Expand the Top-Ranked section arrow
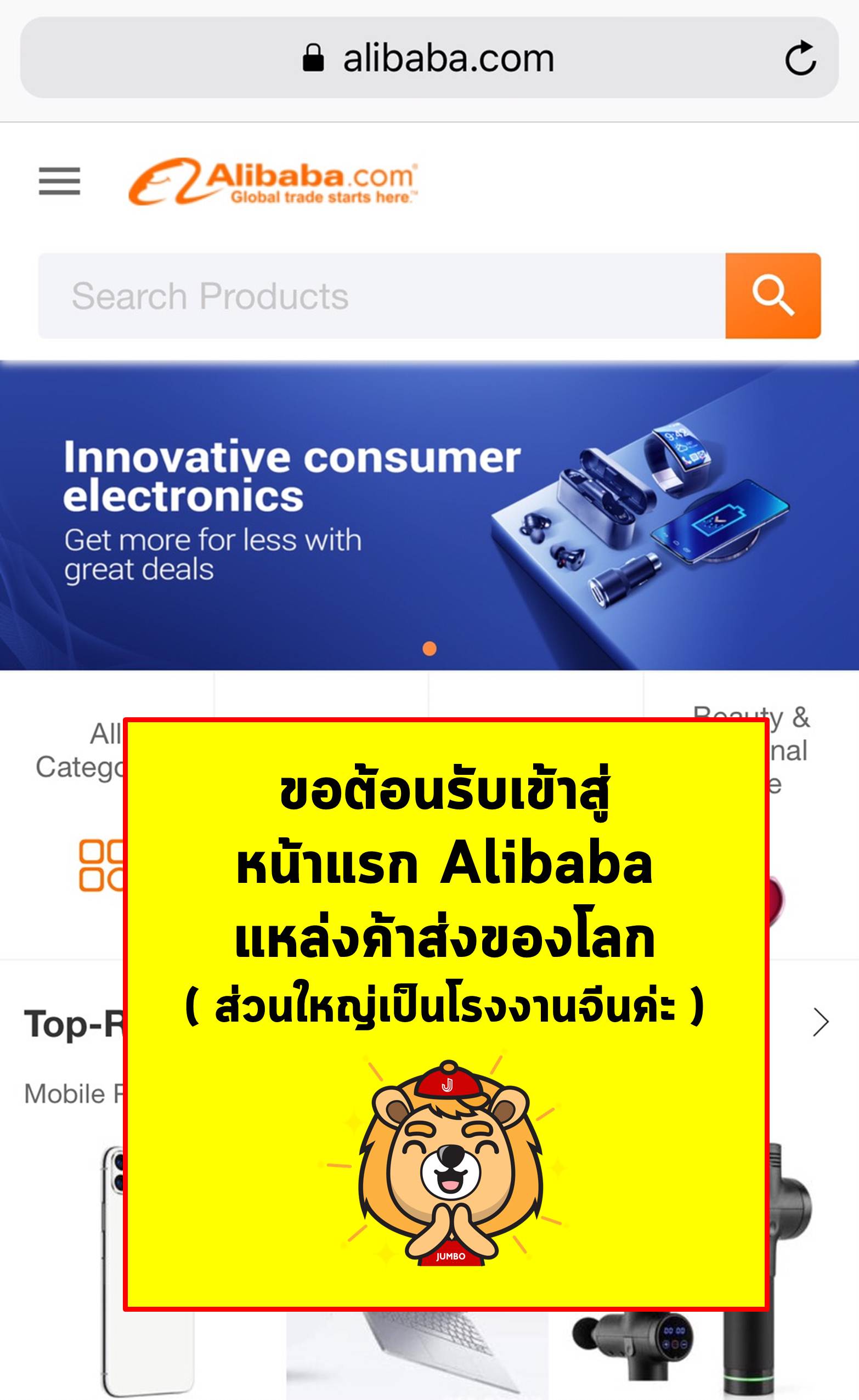 (x=821, y=1023)
